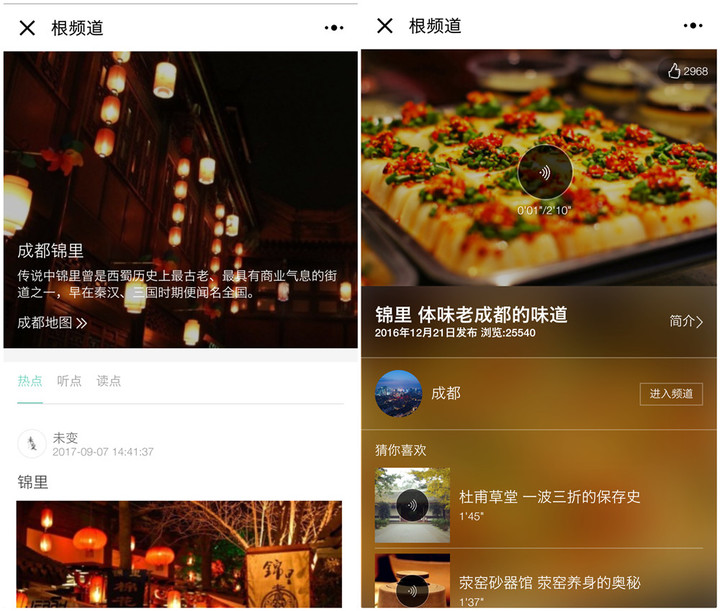Open the 成都地图 link
Screen dimensions: 720x611
[x=52, y=322]
